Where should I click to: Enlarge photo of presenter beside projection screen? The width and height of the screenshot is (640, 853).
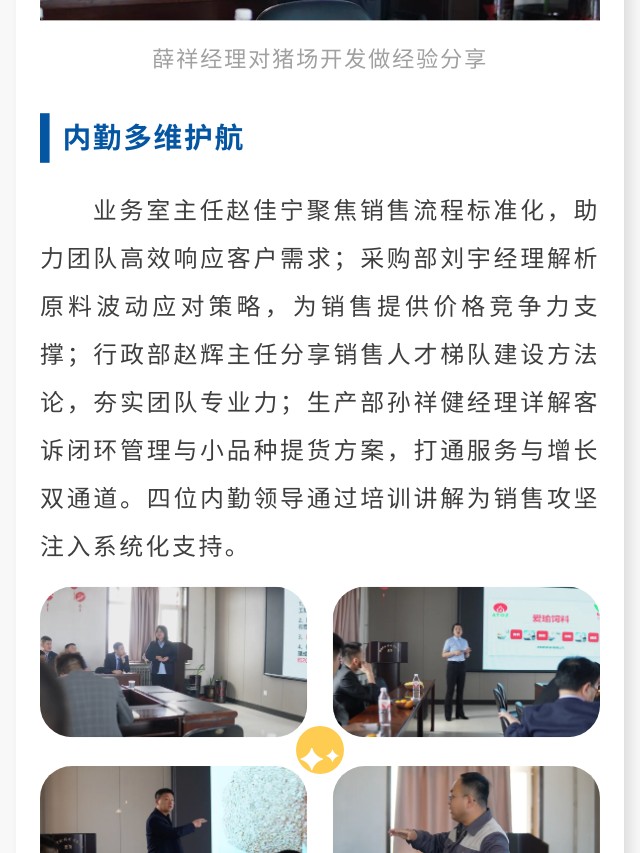[x=466, y=662]
